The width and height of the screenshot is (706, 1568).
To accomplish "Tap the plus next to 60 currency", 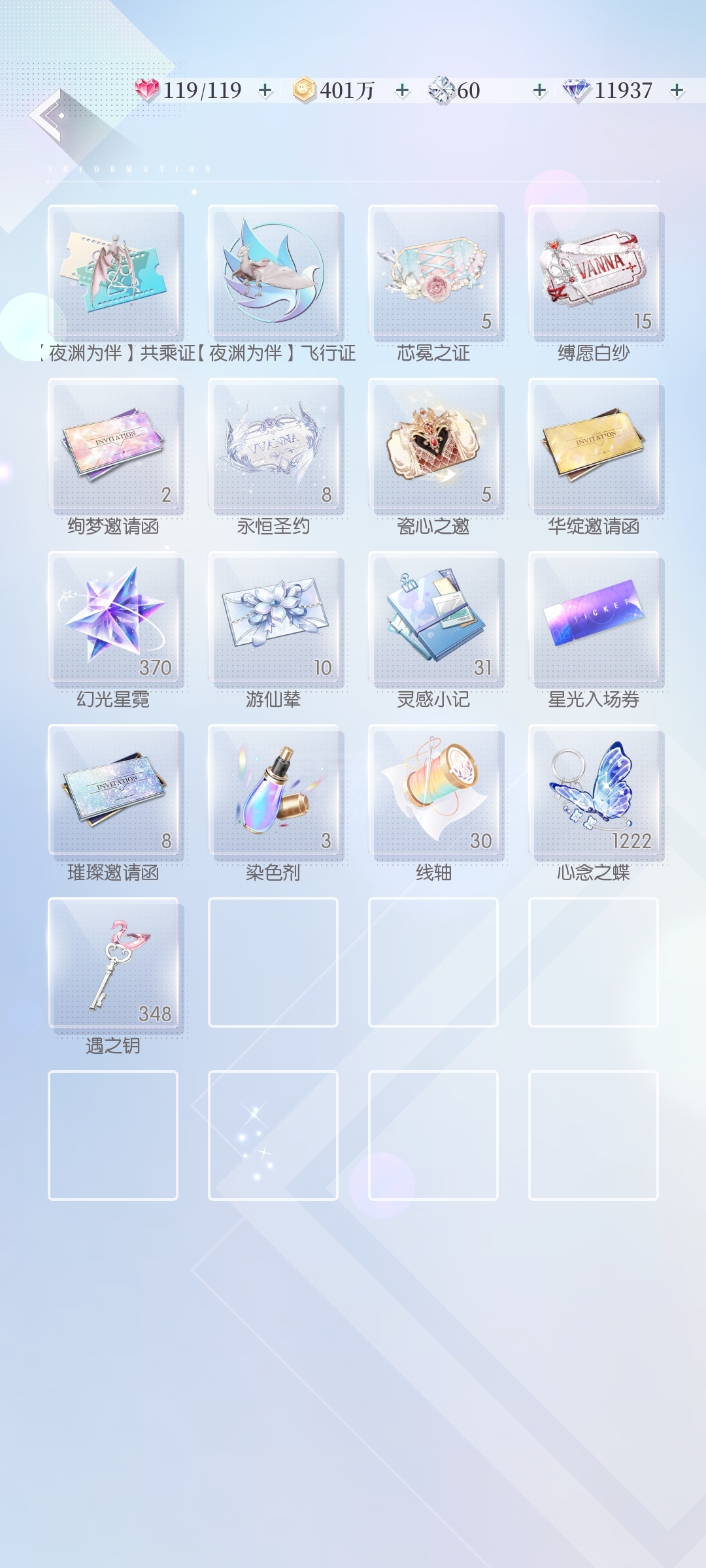I will 539,90.
